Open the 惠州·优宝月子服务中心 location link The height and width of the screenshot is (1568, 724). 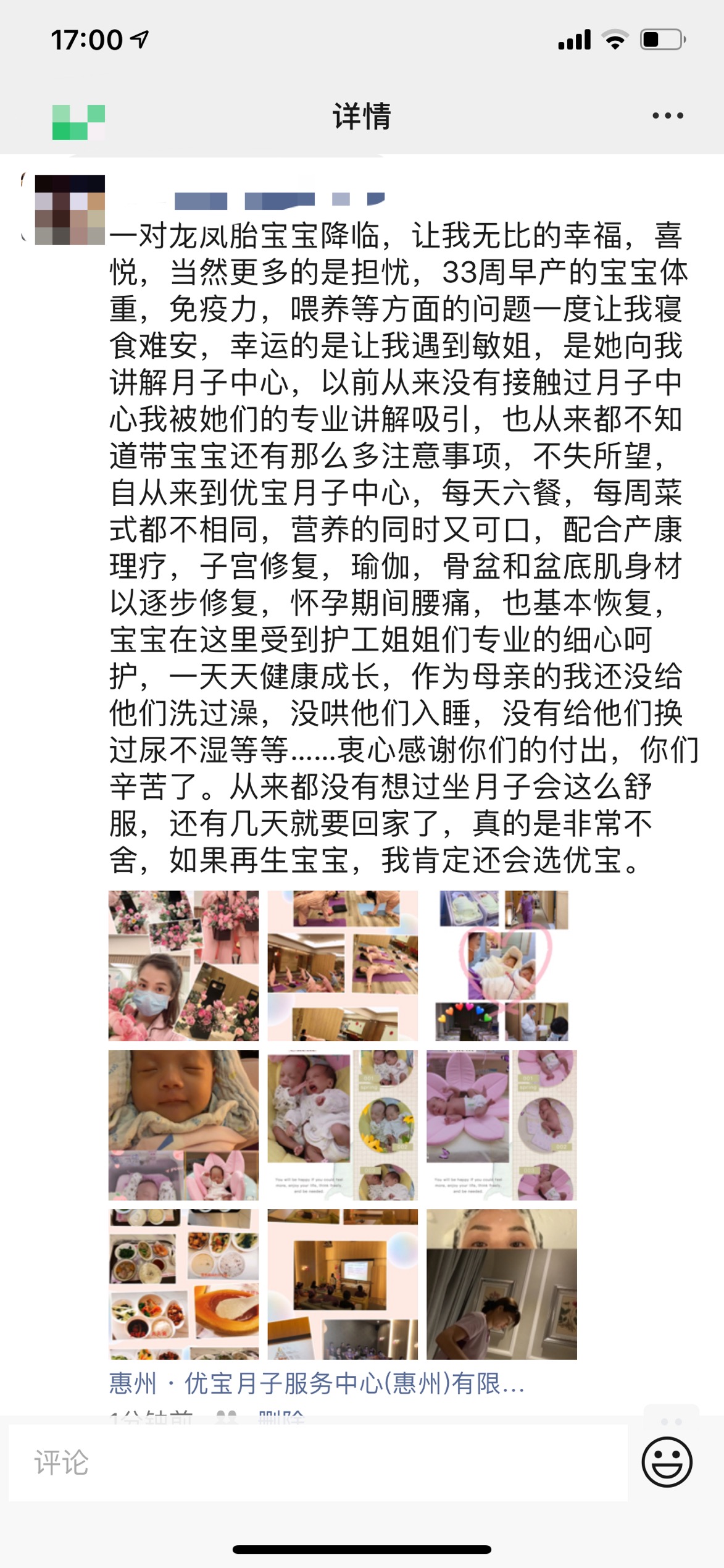point(317,1383)
